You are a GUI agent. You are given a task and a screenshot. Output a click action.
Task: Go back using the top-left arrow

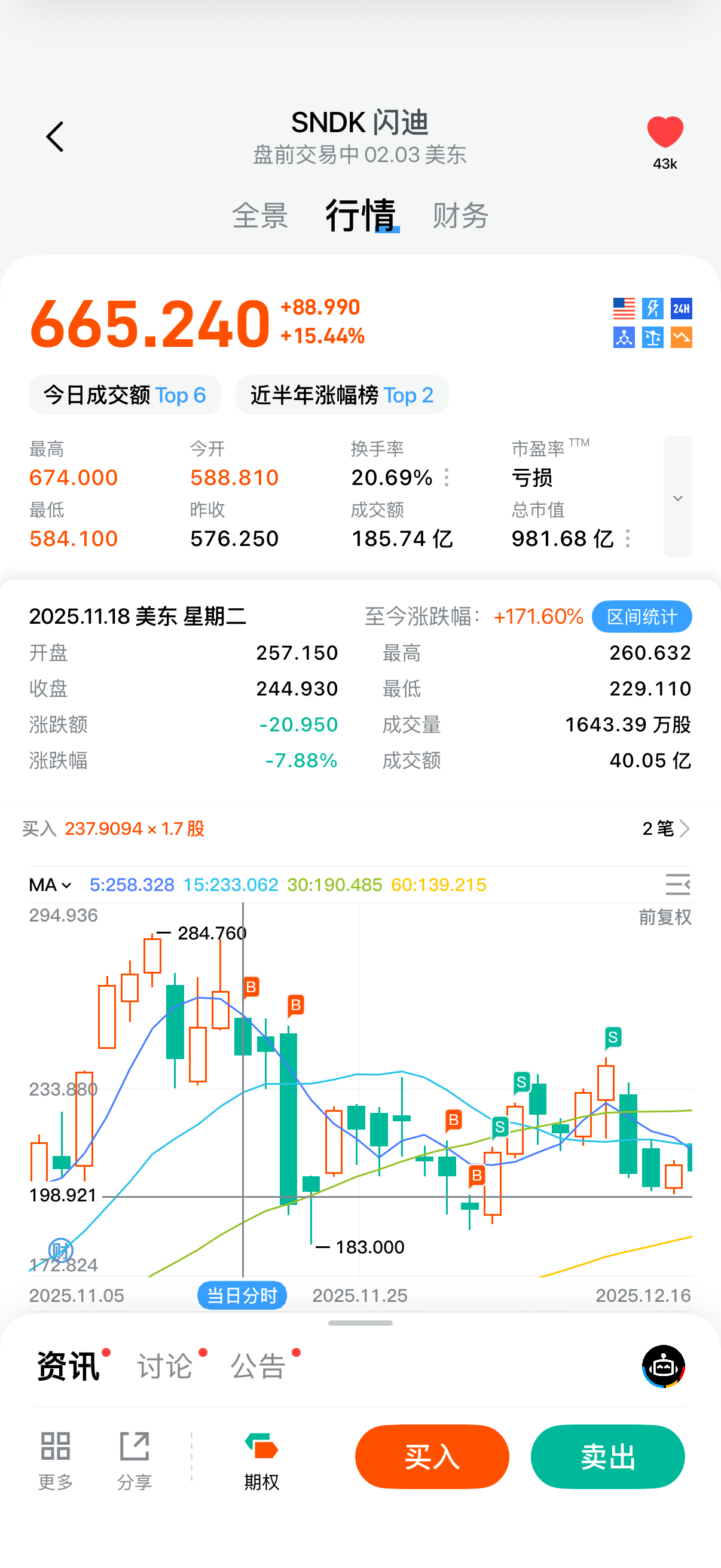tap(55, 136)
